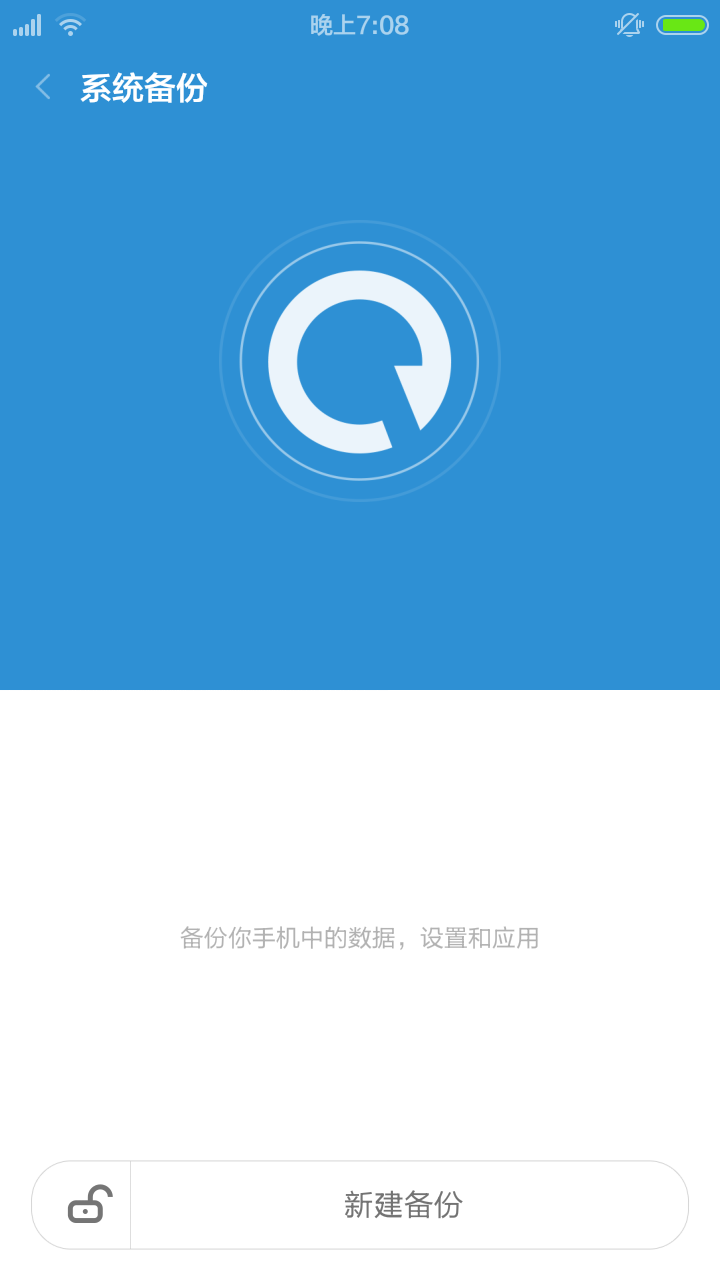Select the 系统备份 title text
This screenshot has width=720, height=1280.
point(143,90)
